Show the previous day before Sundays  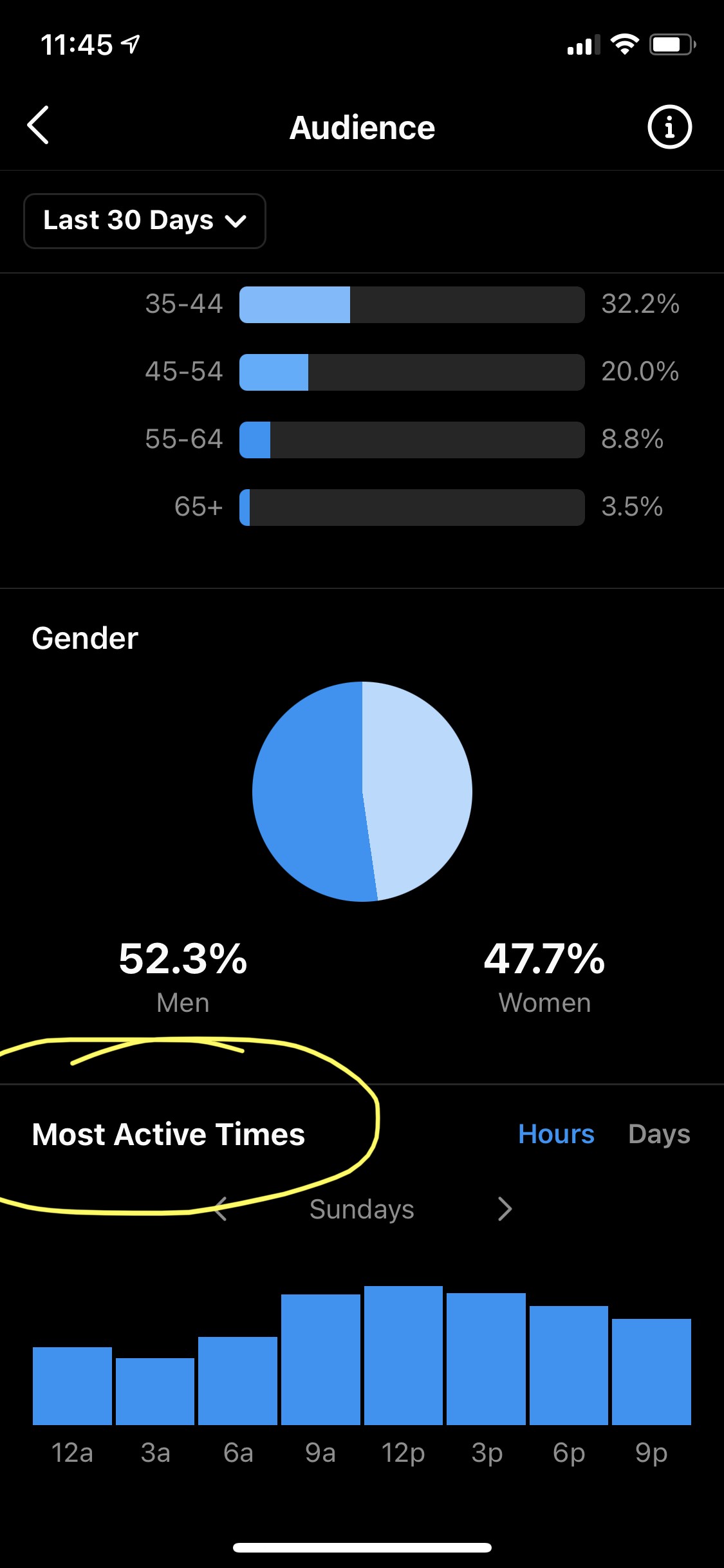tap(221, 1209)
